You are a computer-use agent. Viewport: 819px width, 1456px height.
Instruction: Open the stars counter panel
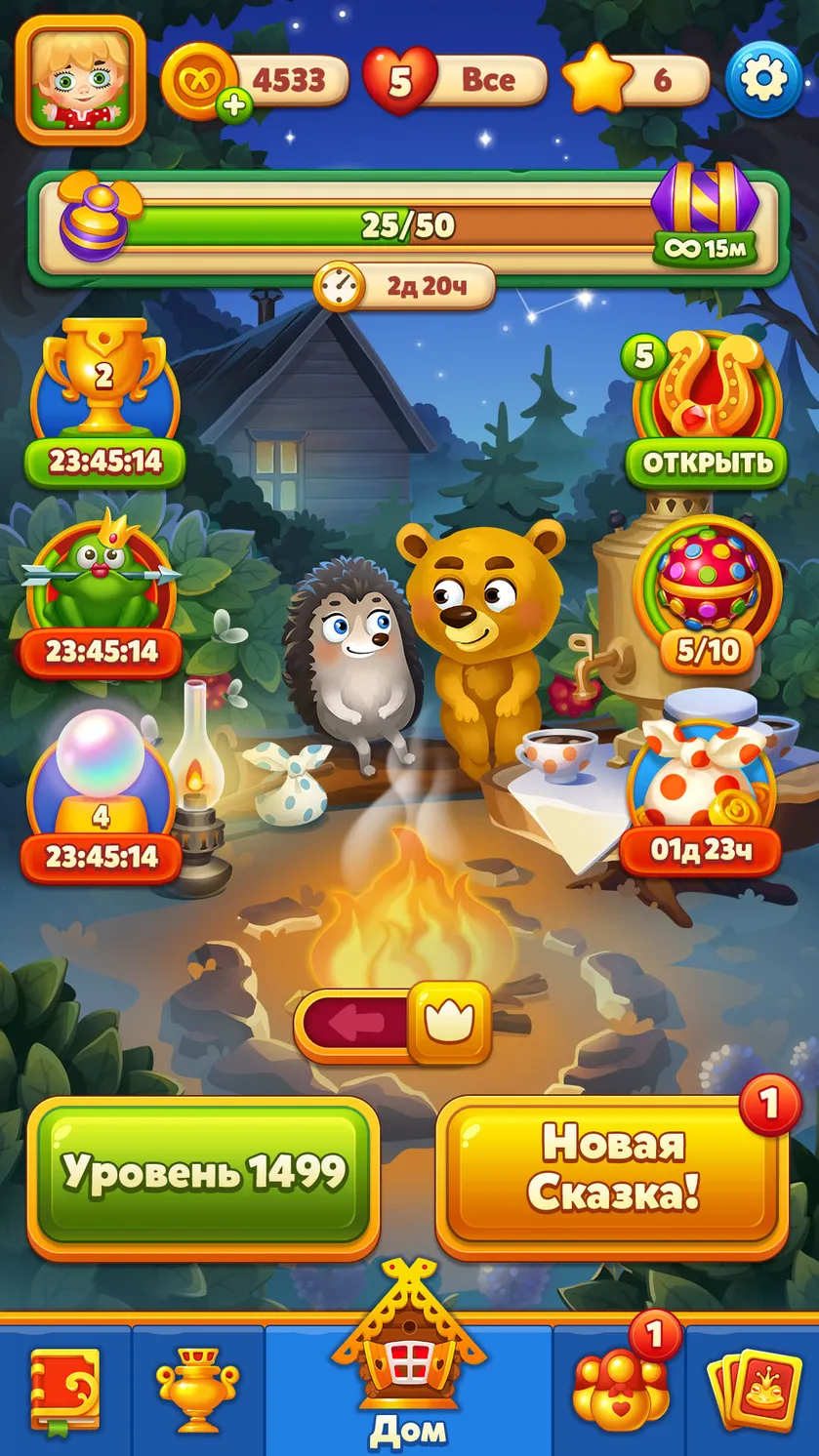point(635,81)
